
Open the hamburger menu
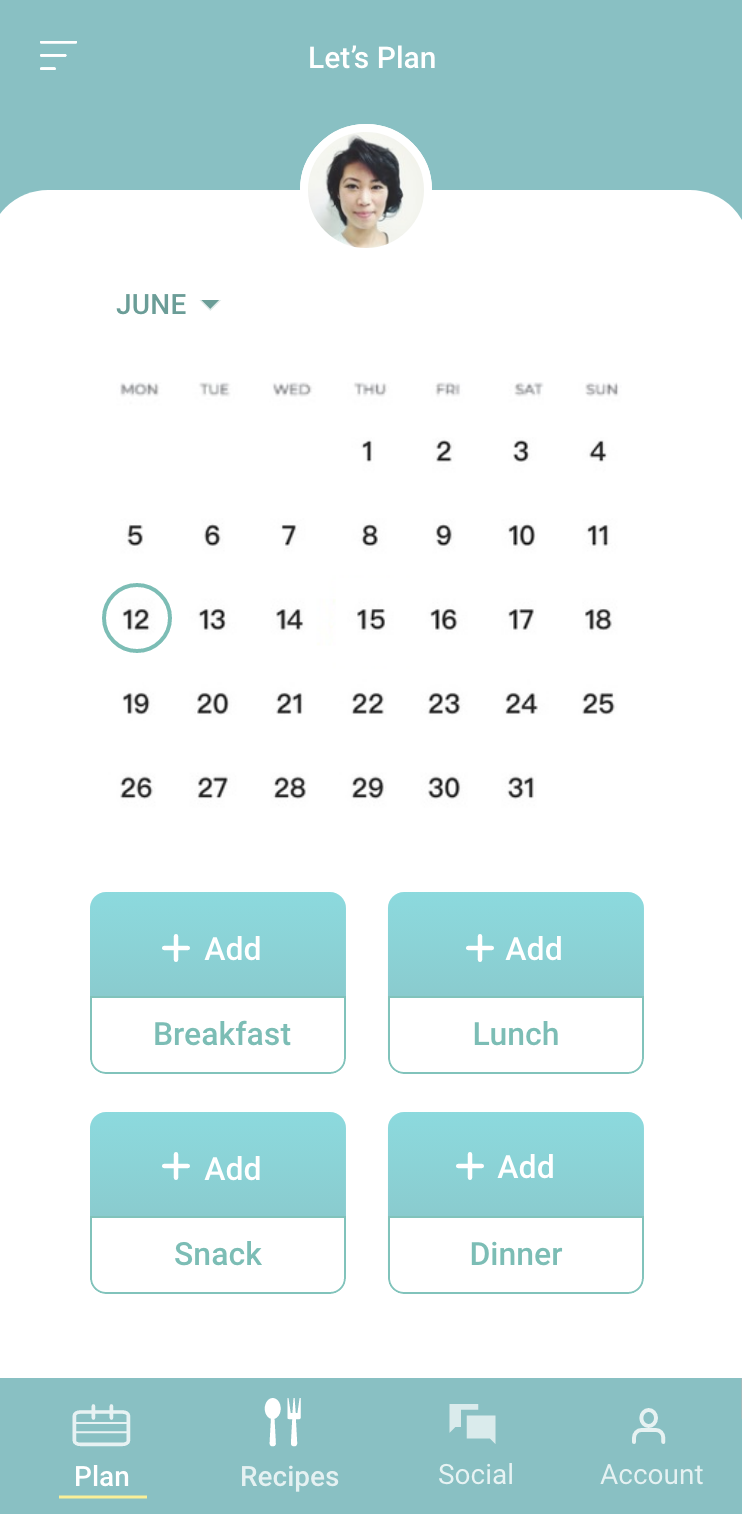58,55
